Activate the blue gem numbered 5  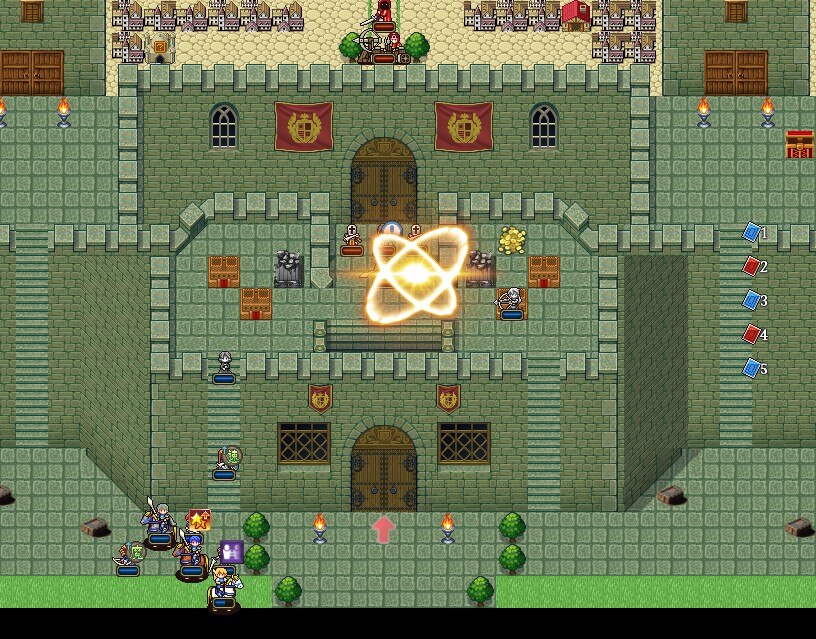coord(752,369)
